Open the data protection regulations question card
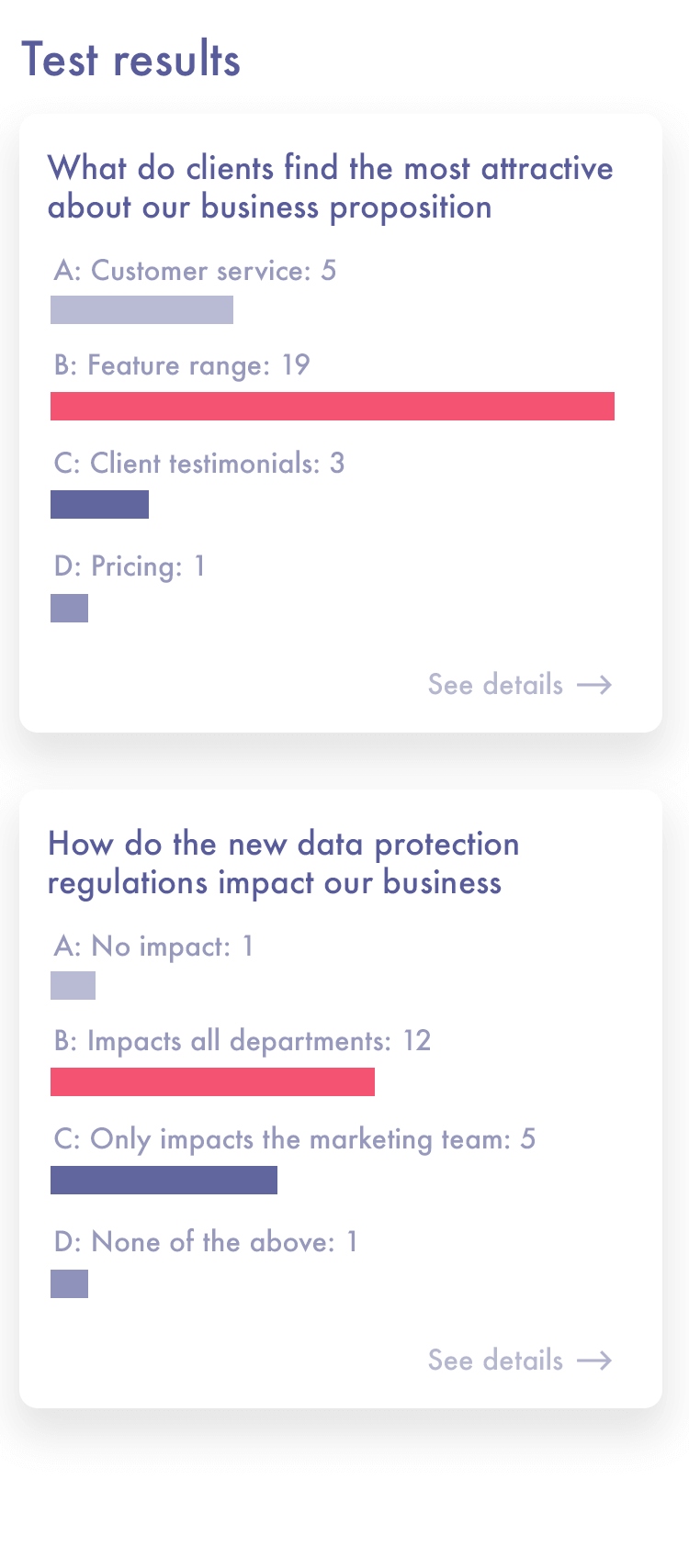This screenshot has height=1568, width=689. (x=341, y=1099)
